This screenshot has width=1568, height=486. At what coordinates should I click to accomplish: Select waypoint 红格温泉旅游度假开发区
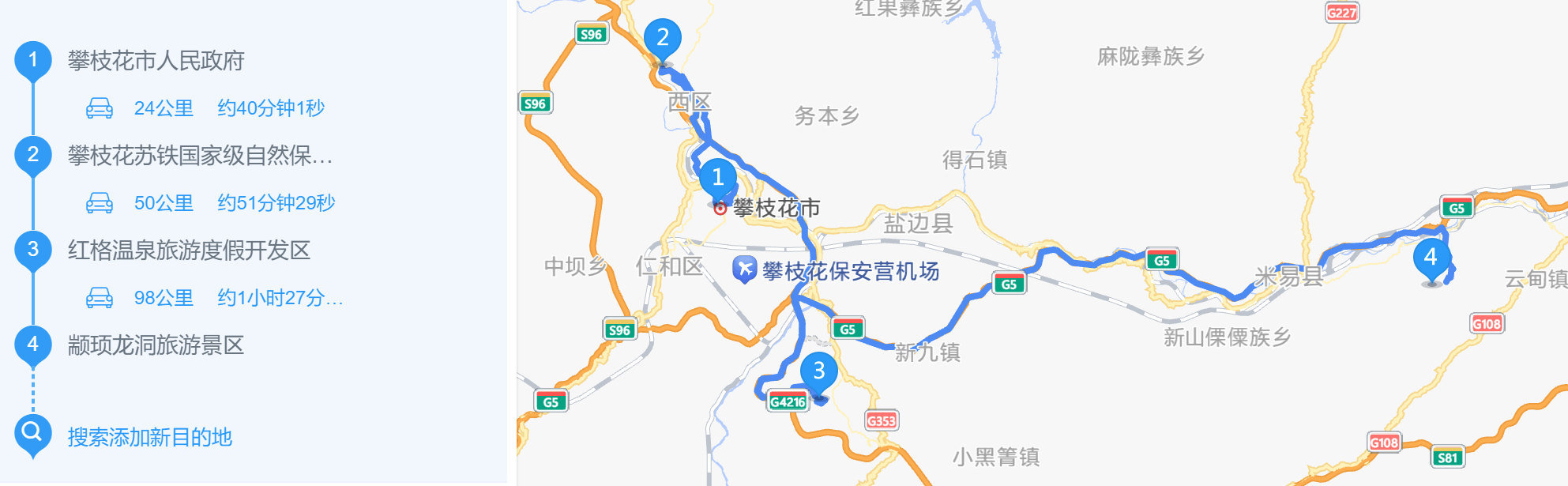pos(188,251)
